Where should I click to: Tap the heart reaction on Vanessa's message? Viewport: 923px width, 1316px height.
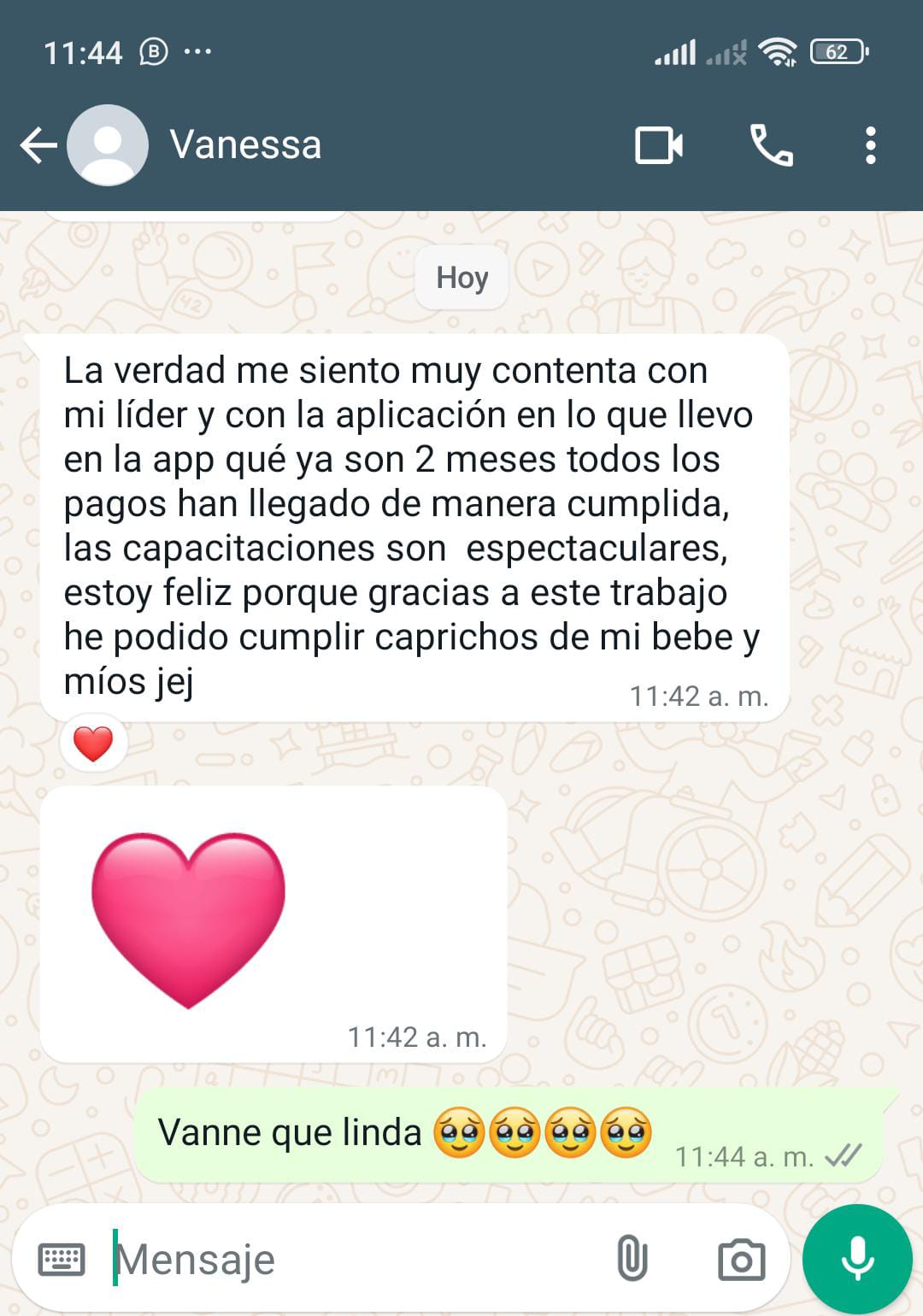[x=94, y=742]
